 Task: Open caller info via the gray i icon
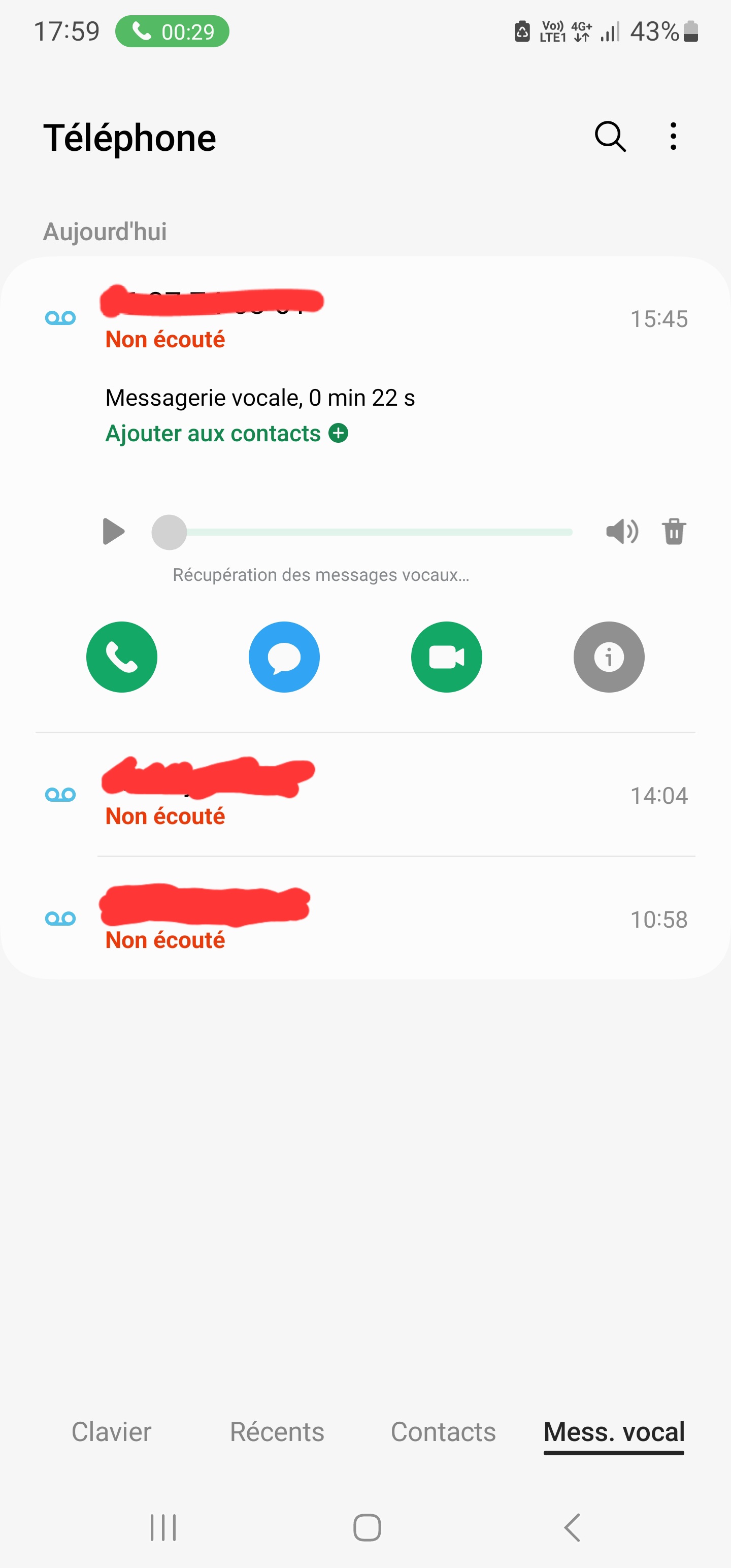coord(609,657)
